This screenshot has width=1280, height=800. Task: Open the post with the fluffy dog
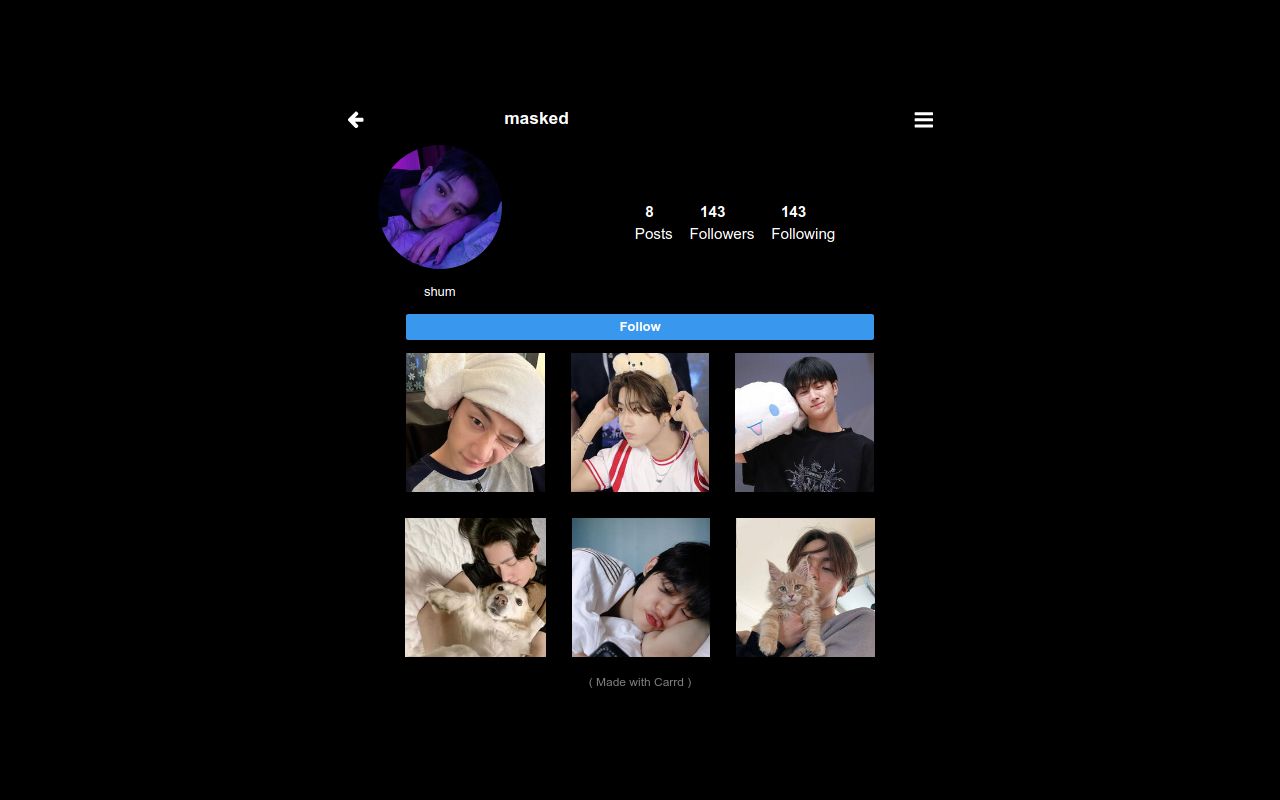tap(475, 587)
